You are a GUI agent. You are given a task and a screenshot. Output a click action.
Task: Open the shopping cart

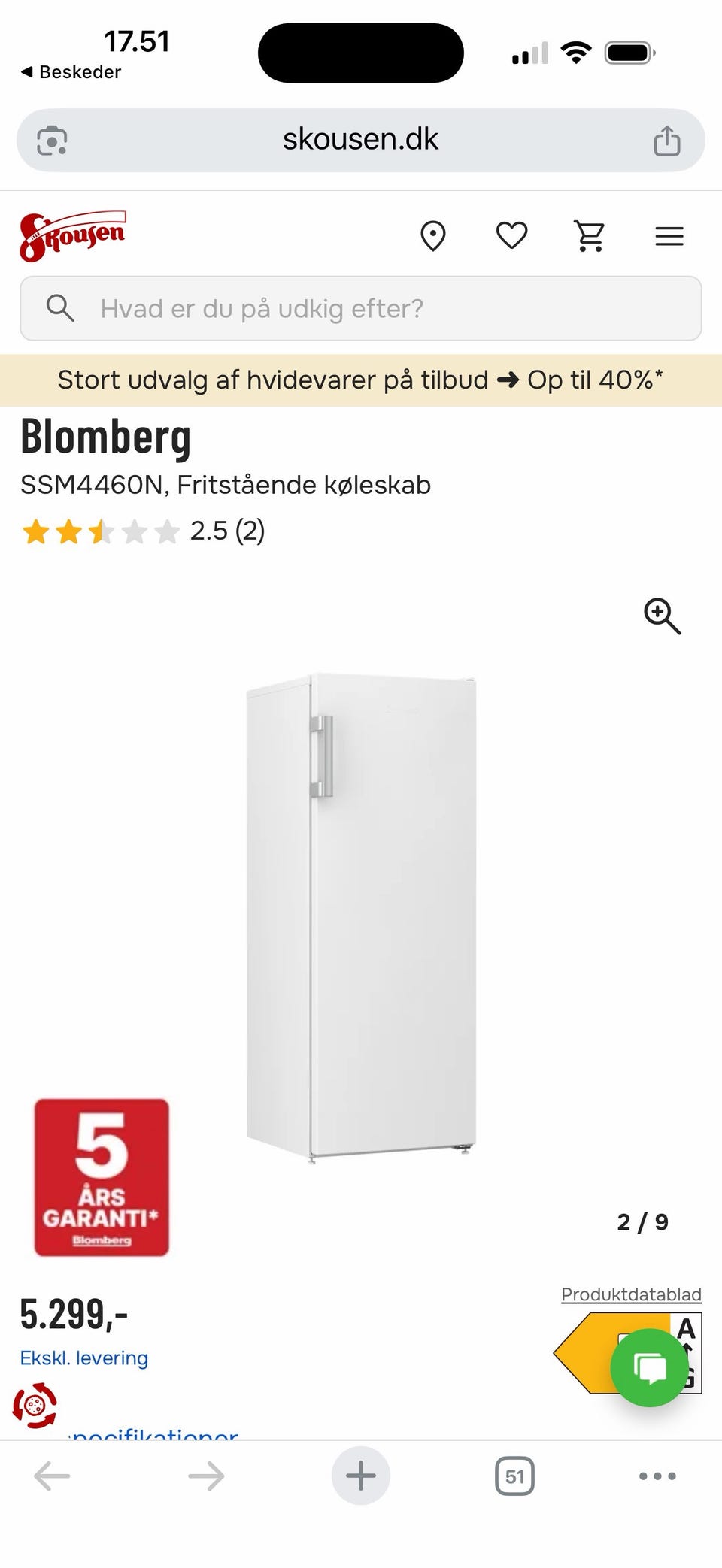coord(590,236)
